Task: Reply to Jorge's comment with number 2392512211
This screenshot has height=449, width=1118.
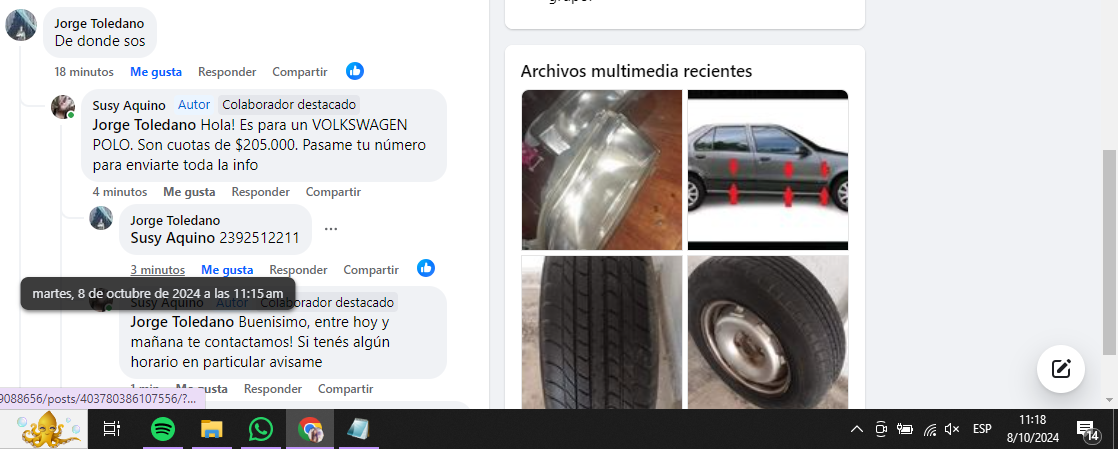Action: coord(298,270)
